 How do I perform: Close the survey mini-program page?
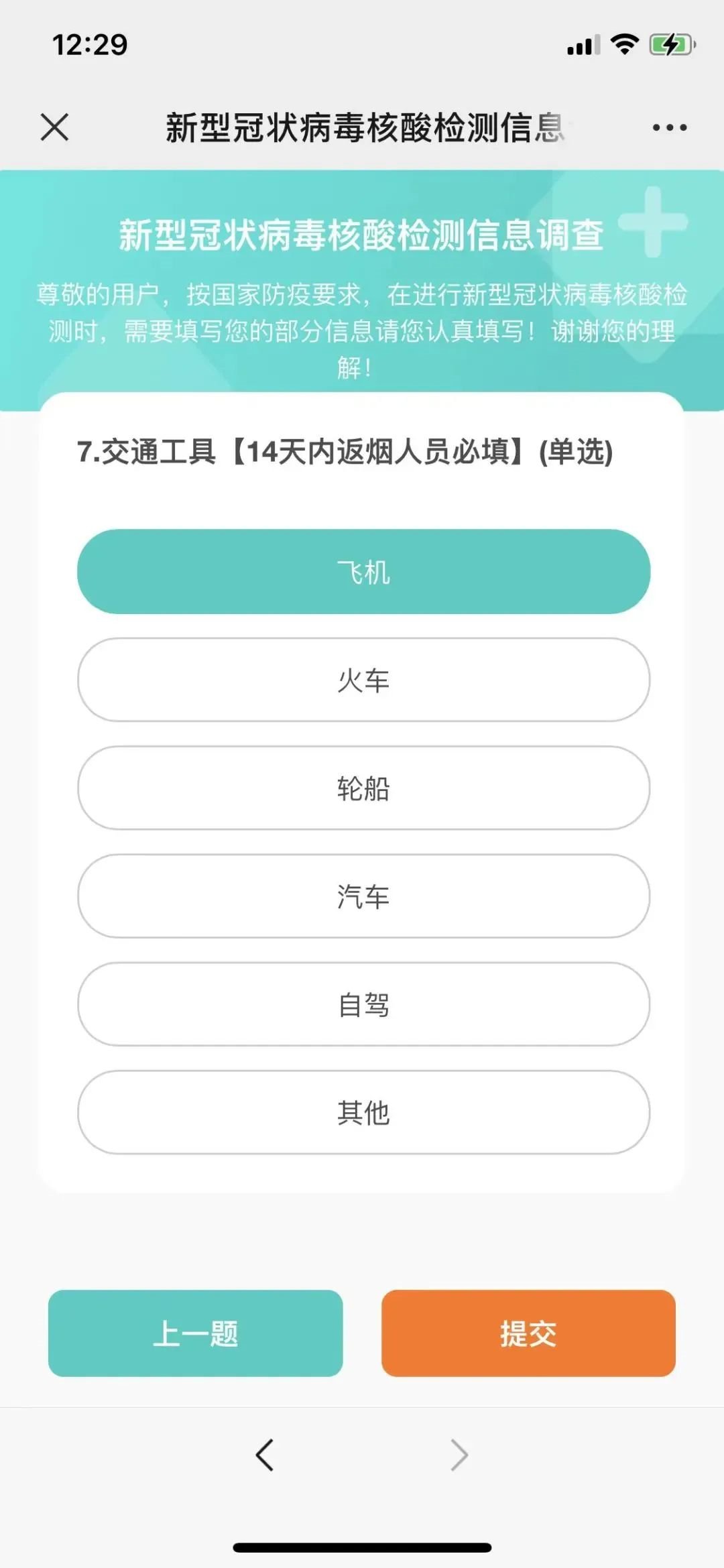pos(54,127)
